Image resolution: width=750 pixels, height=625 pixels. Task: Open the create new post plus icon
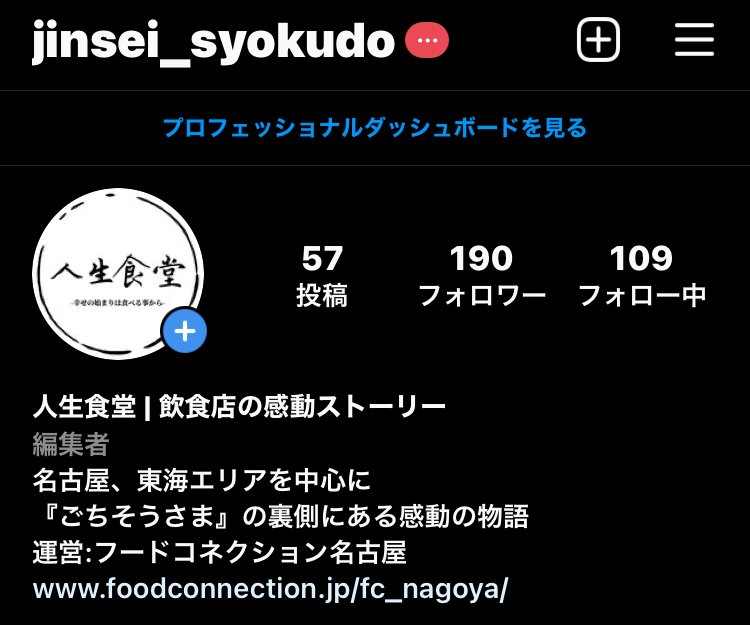598,41
